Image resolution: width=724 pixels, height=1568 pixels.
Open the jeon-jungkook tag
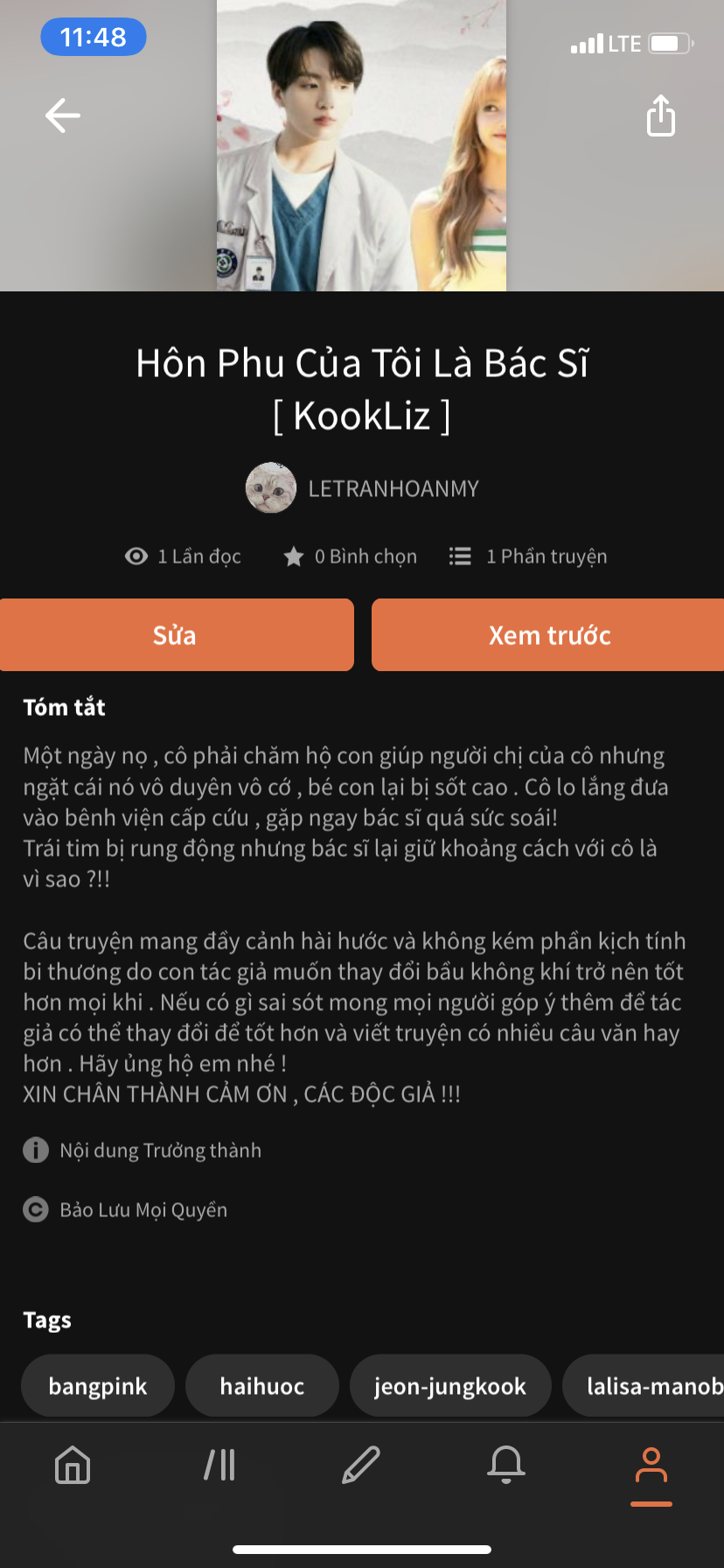(450, 1386)
